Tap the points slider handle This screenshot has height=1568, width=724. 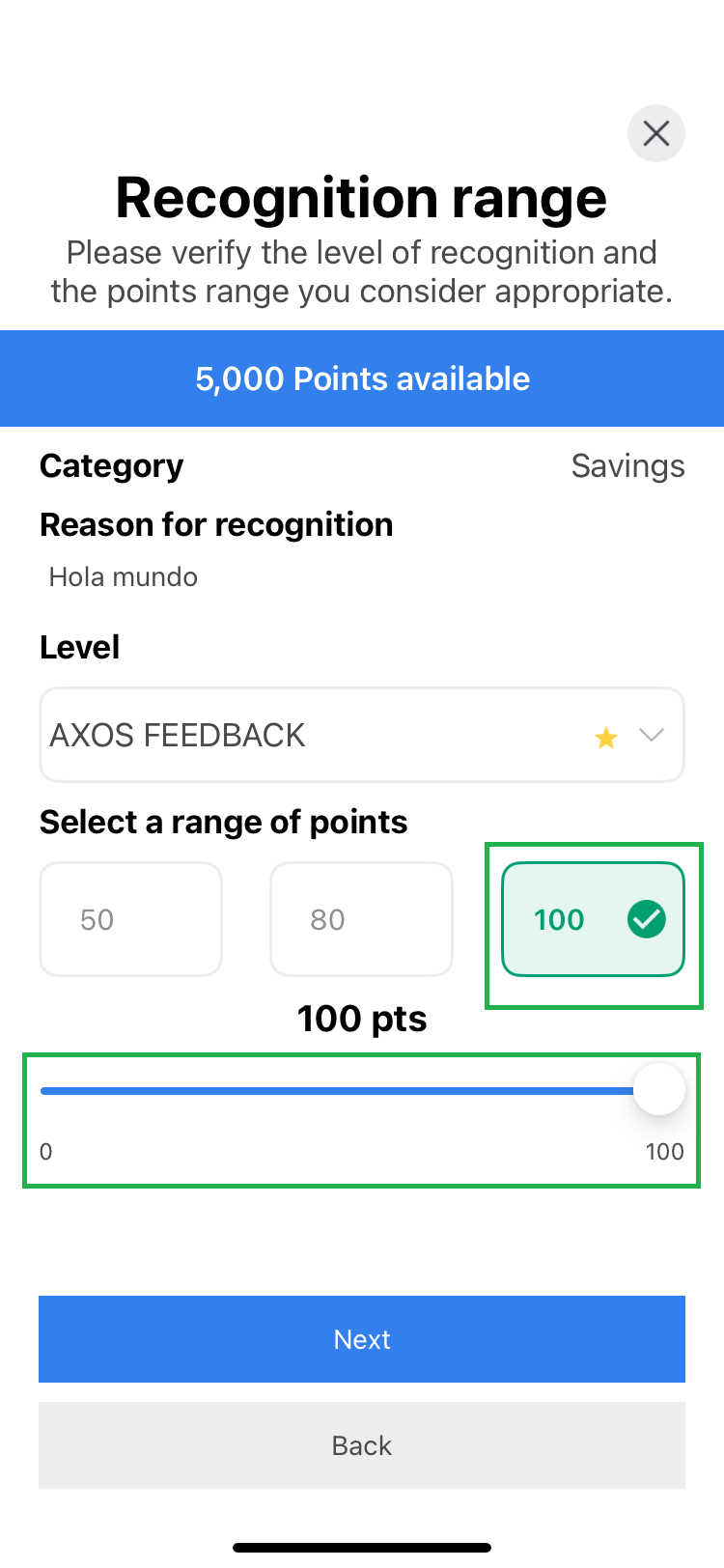(660, 1090)
